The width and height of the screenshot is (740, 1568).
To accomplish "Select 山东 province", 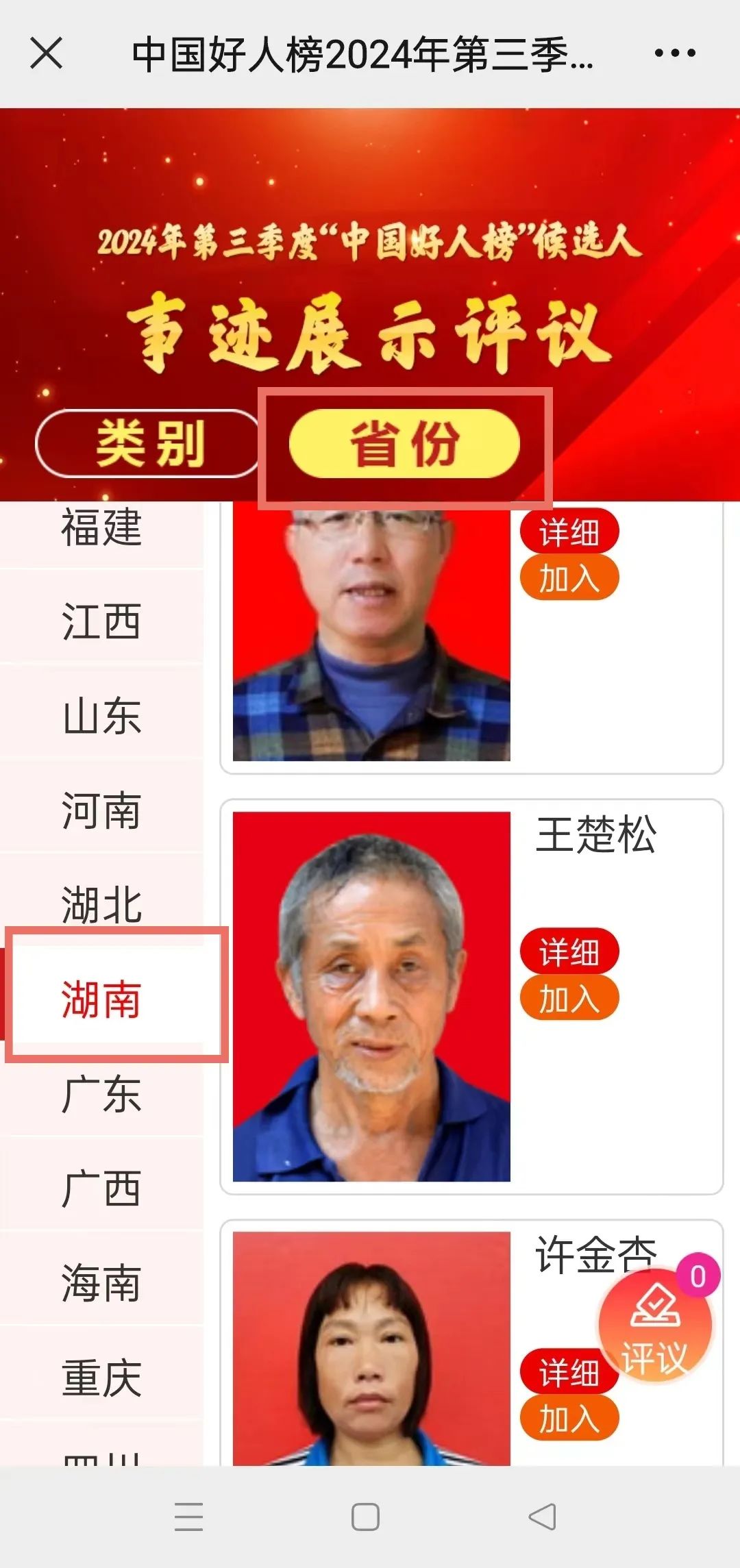I will coord(101,716).
